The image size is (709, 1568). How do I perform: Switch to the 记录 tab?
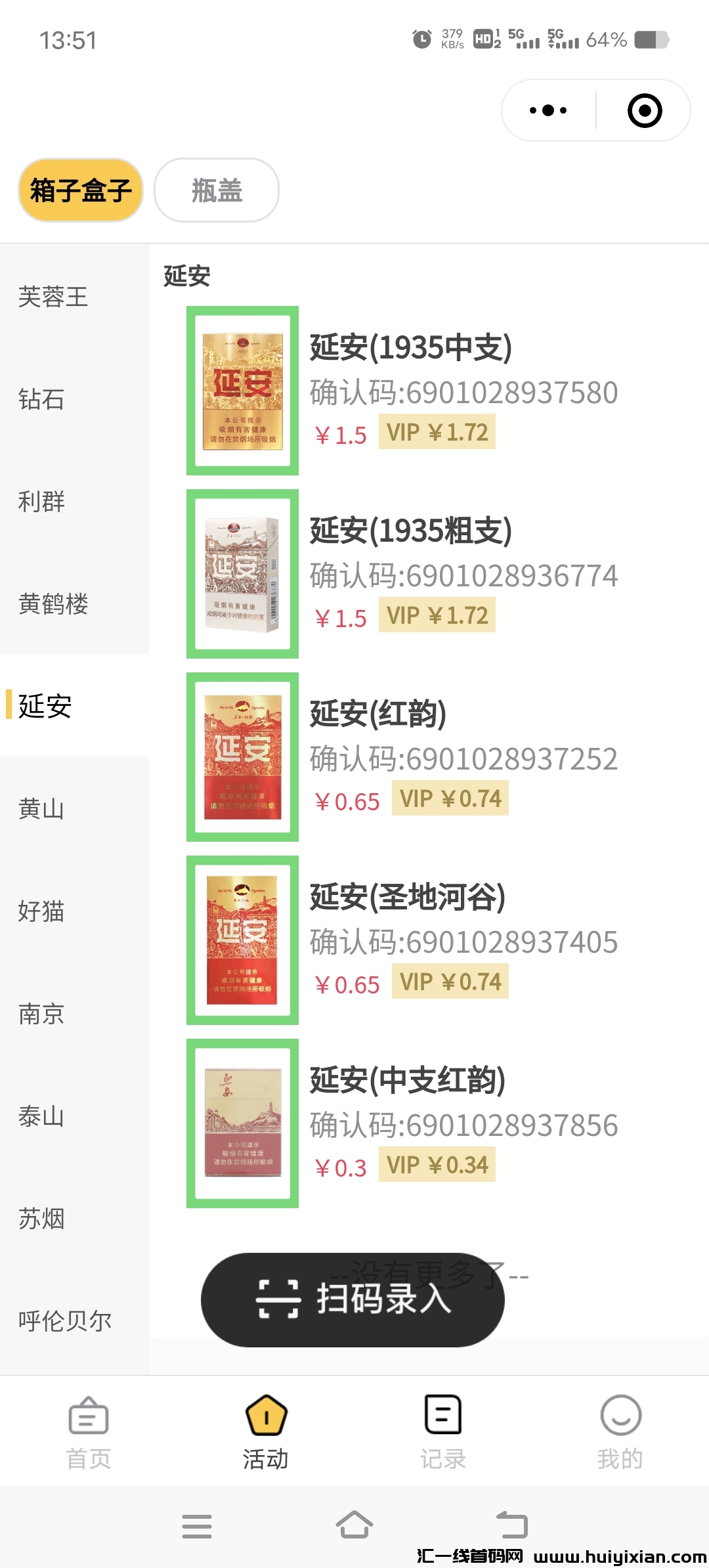click(x=443, y=1431)
